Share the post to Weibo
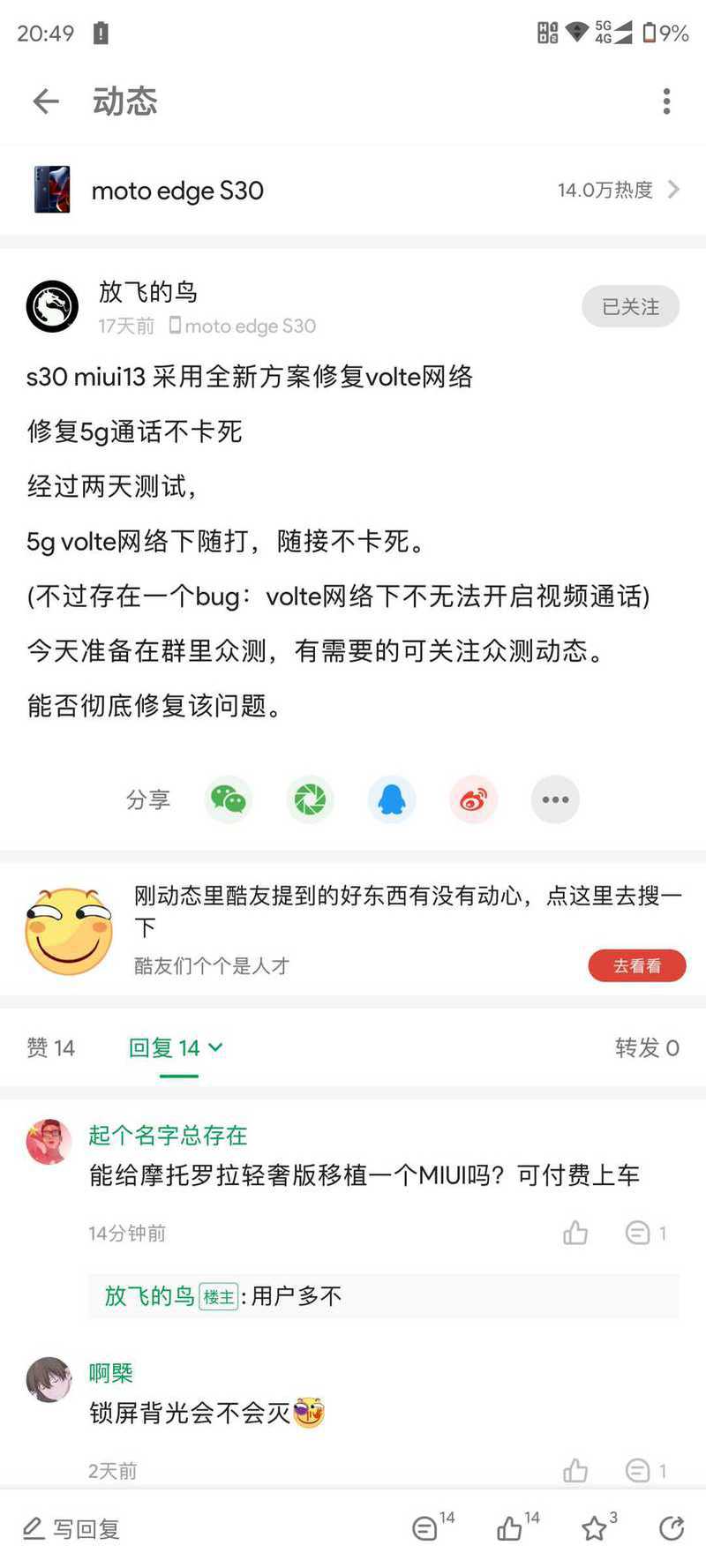The image size is (706, 1568). [x=473, y=799]
